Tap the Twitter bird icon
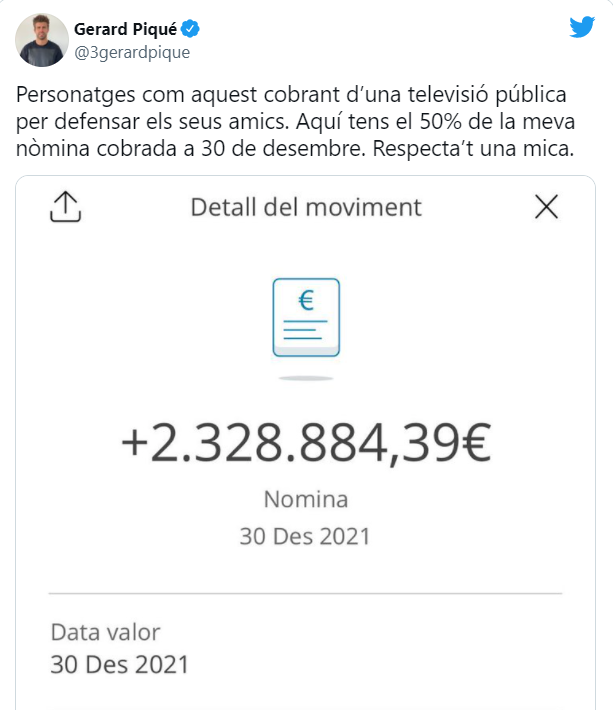613x710 pixels. [581, 28]
